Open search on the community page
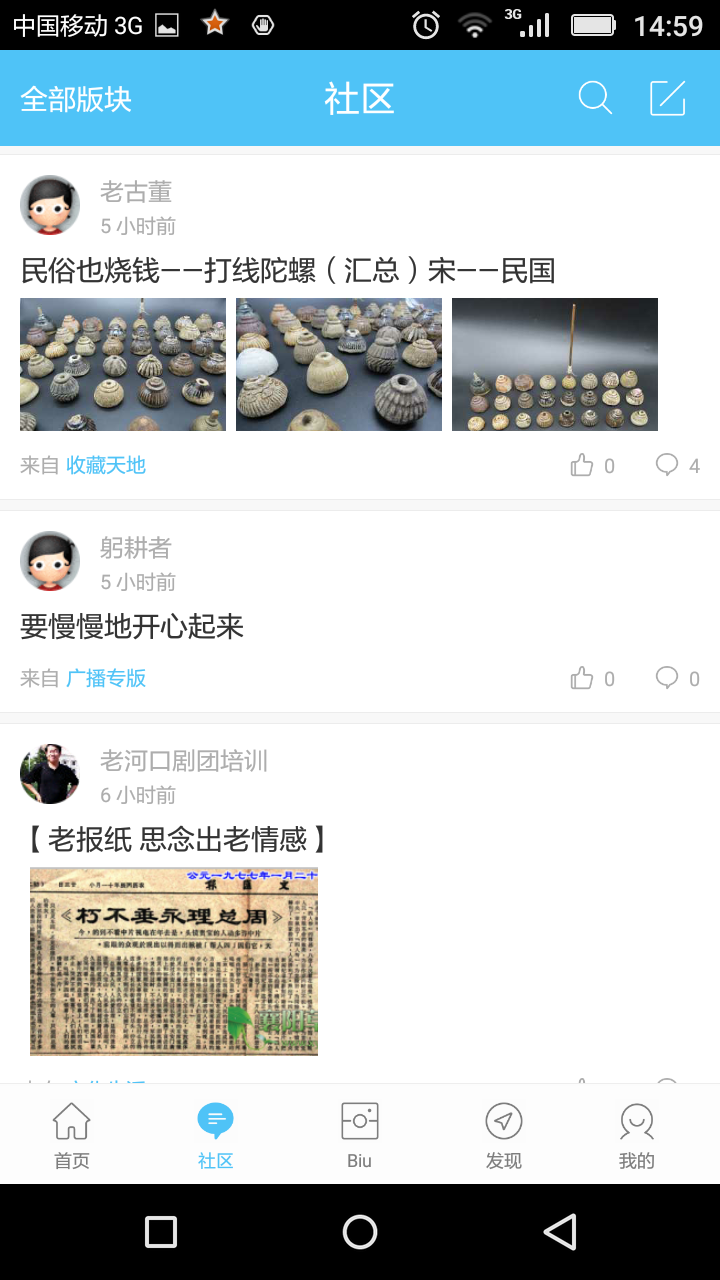Screen dimensions: 720x1280 (595, 98)
